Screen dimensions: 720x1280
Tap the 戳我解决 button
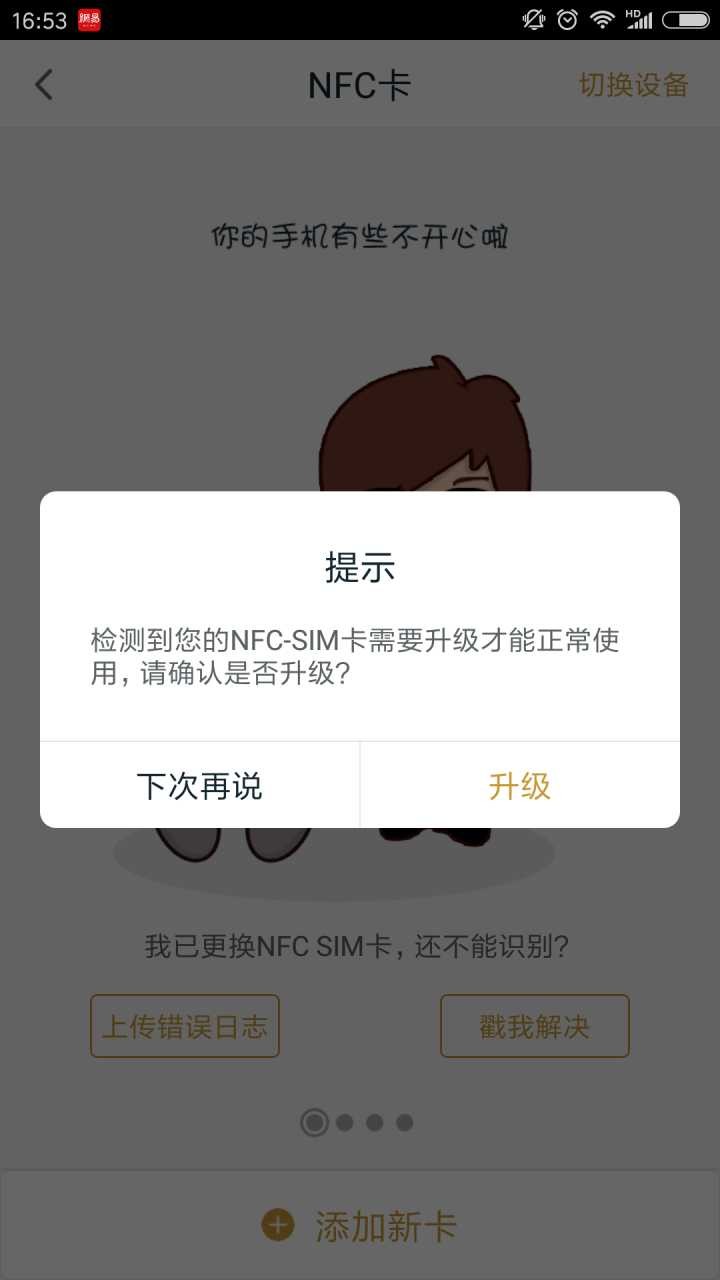pyautogui.click(x=534, y=1026)
